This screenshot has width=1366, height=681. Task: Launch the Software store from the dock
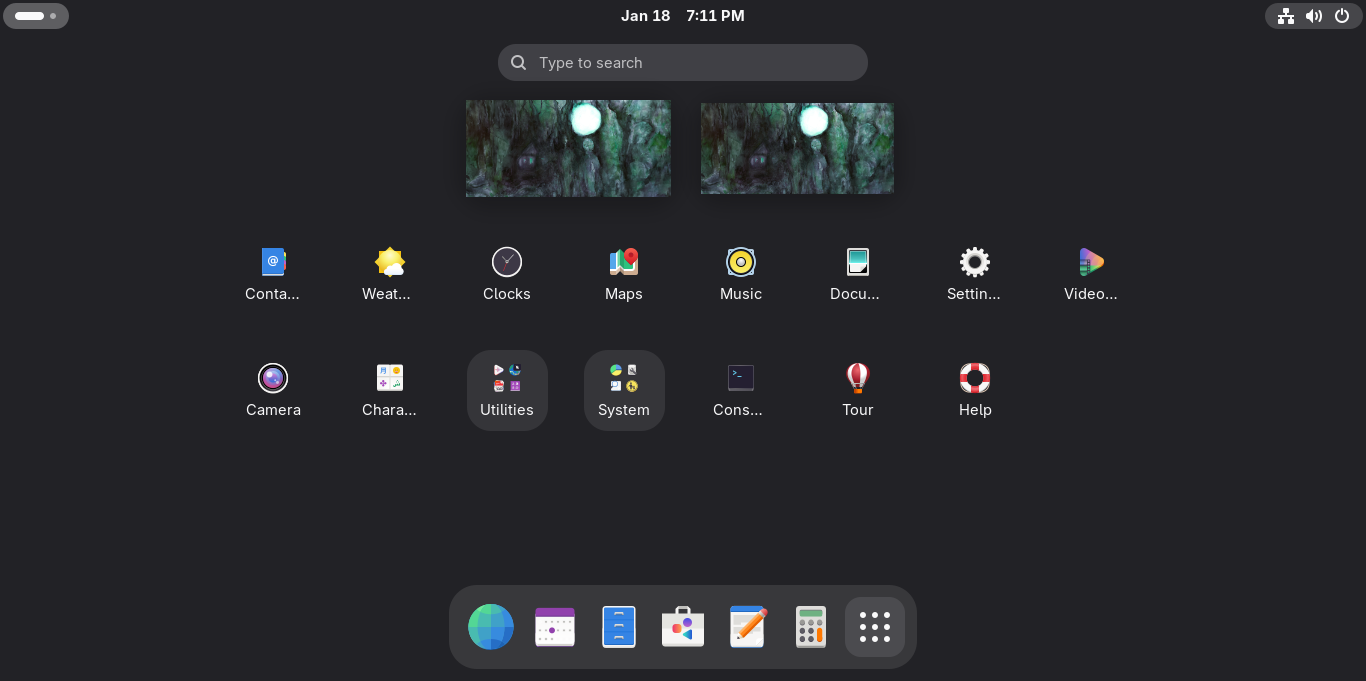coord(683,627)
